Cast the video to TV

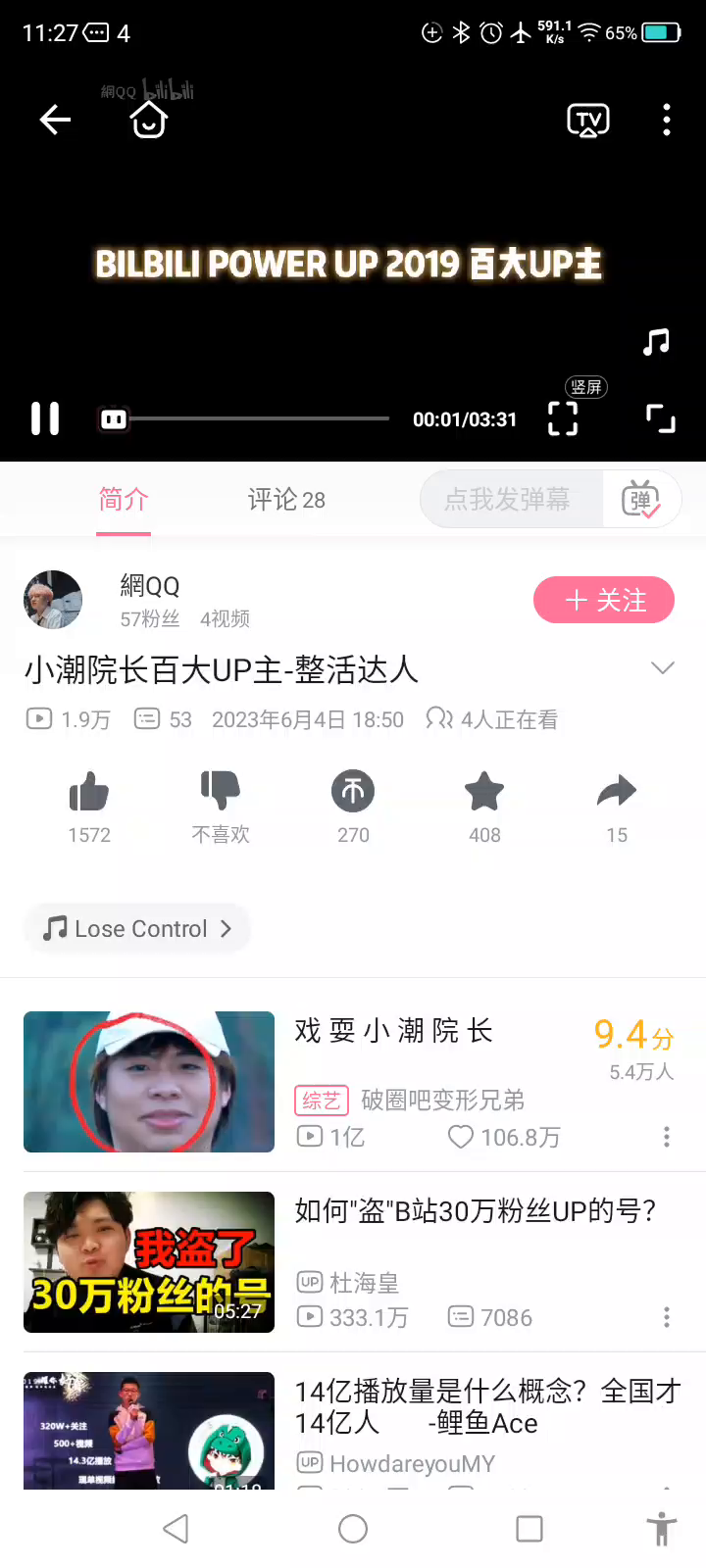588,120
